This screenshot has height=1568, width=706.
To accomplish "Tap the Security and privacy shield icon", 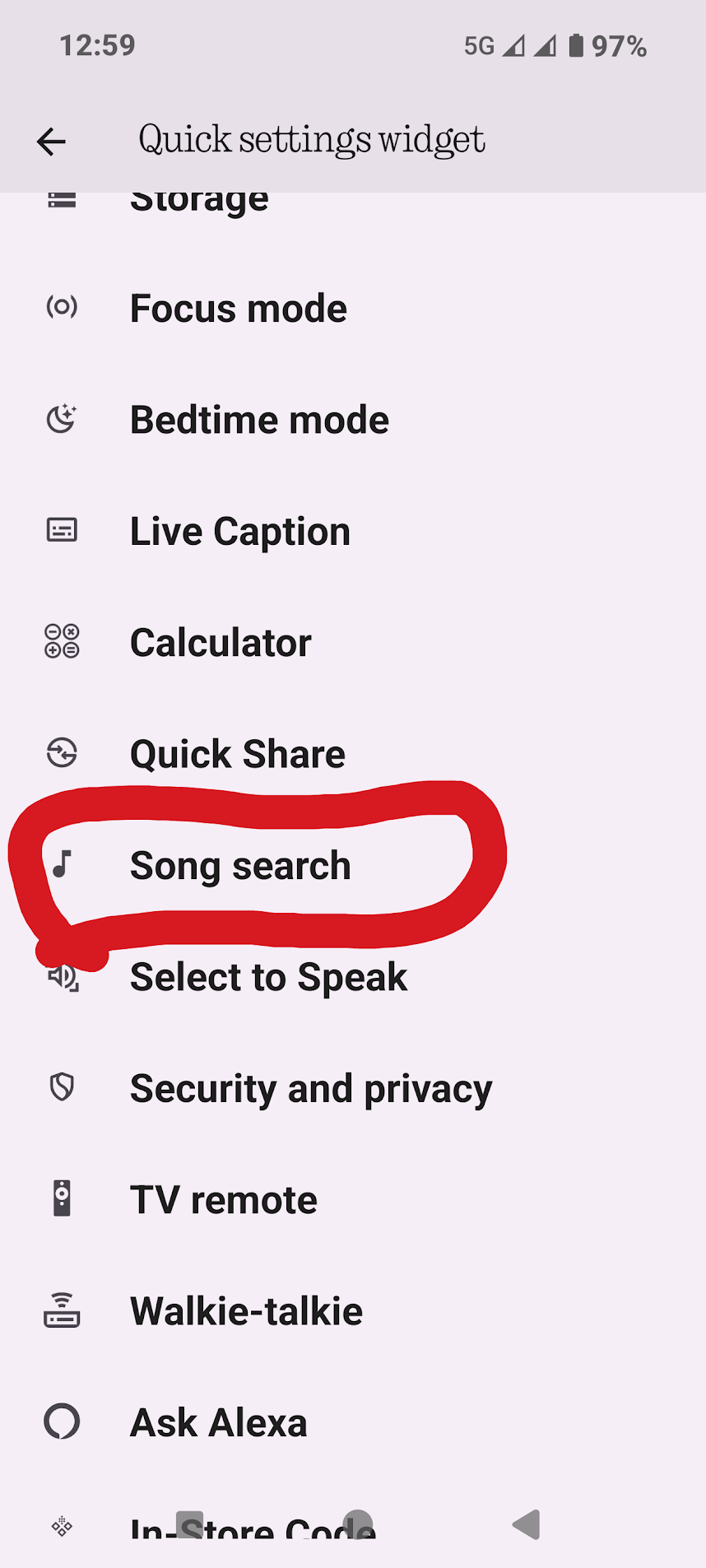I will (x=62, y=1086).
